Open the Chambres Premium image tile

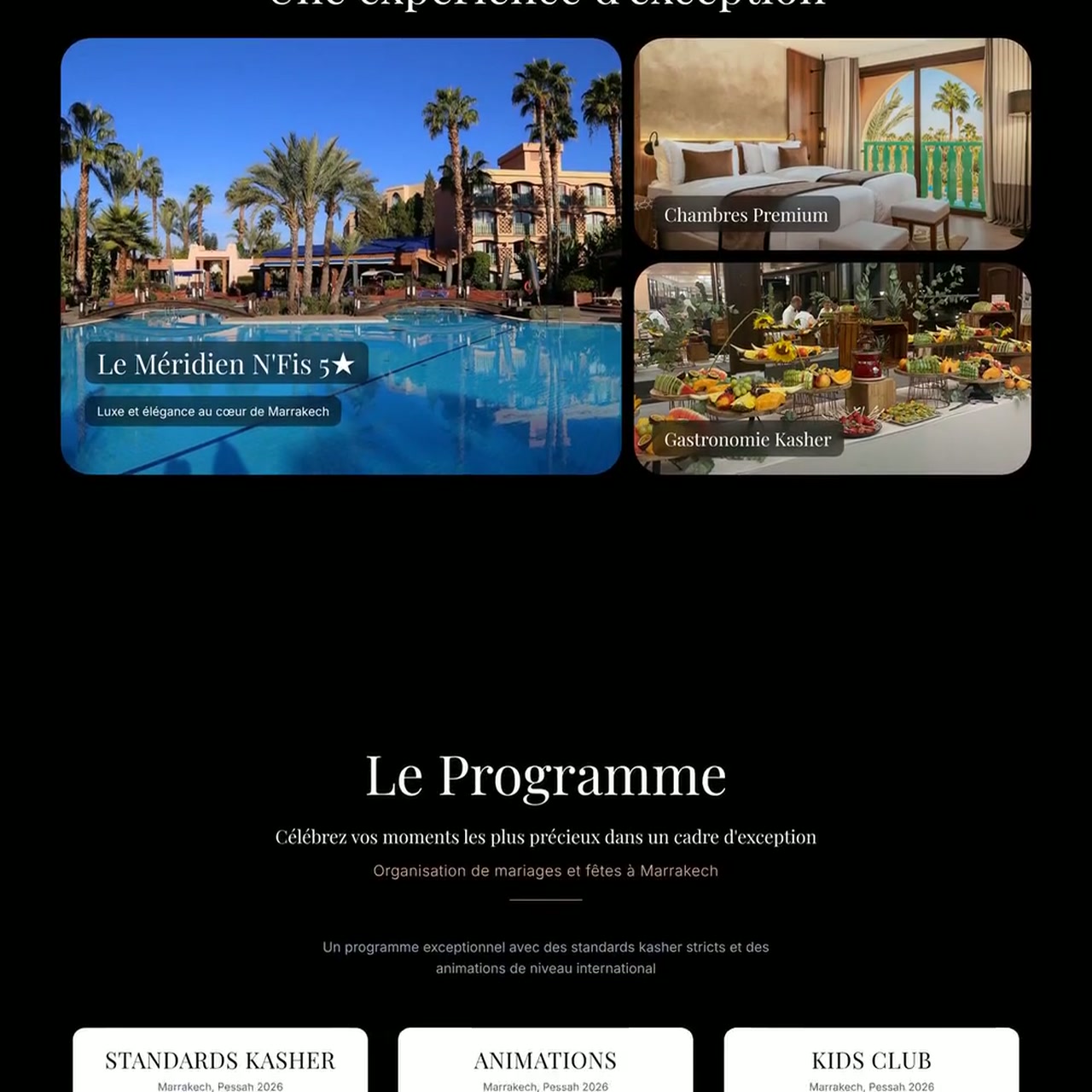[832, 143]
